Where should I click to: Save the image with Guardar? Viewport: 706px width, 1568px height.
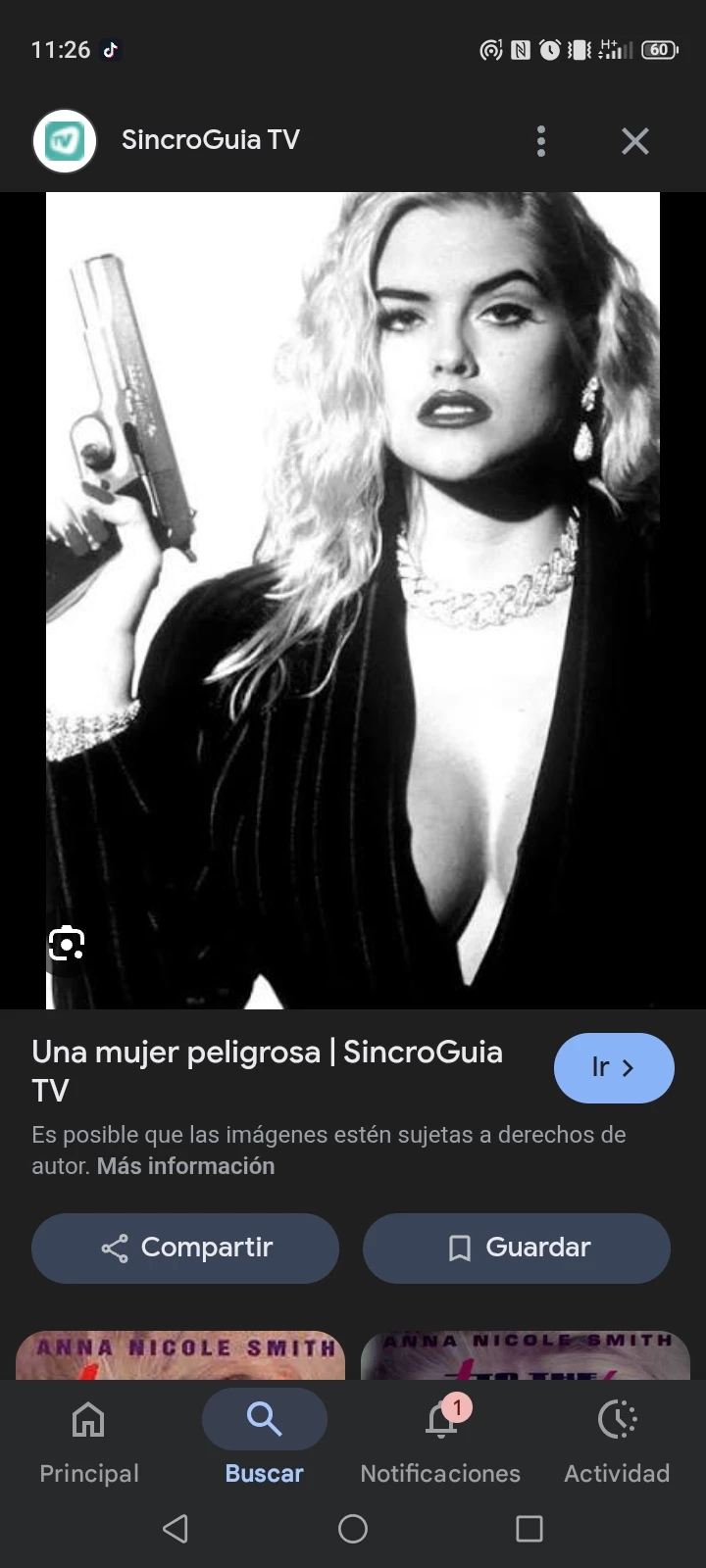517,1248
